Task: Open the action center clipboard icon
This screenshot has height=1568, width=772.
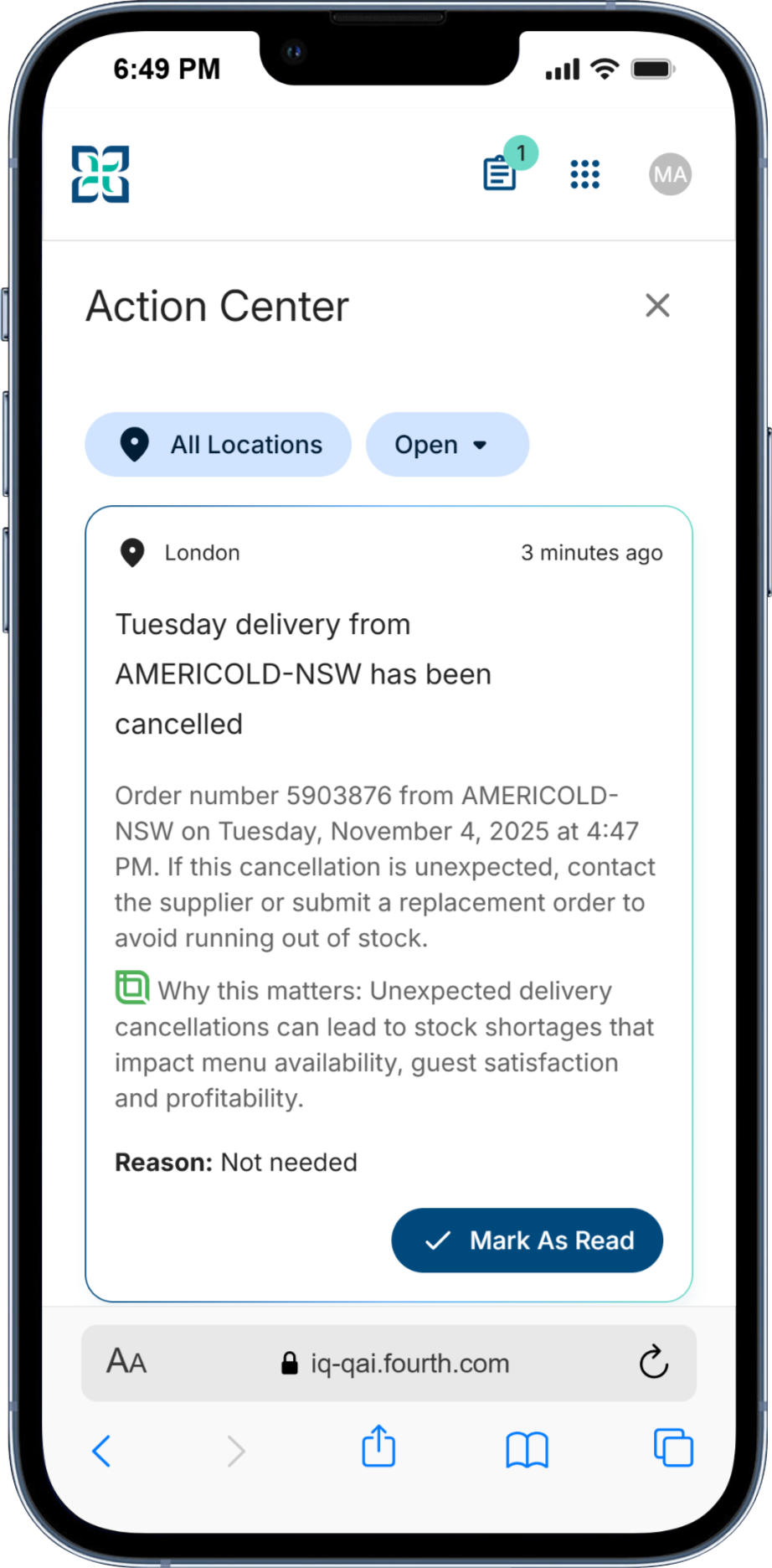Action: [x=500, y=173]
